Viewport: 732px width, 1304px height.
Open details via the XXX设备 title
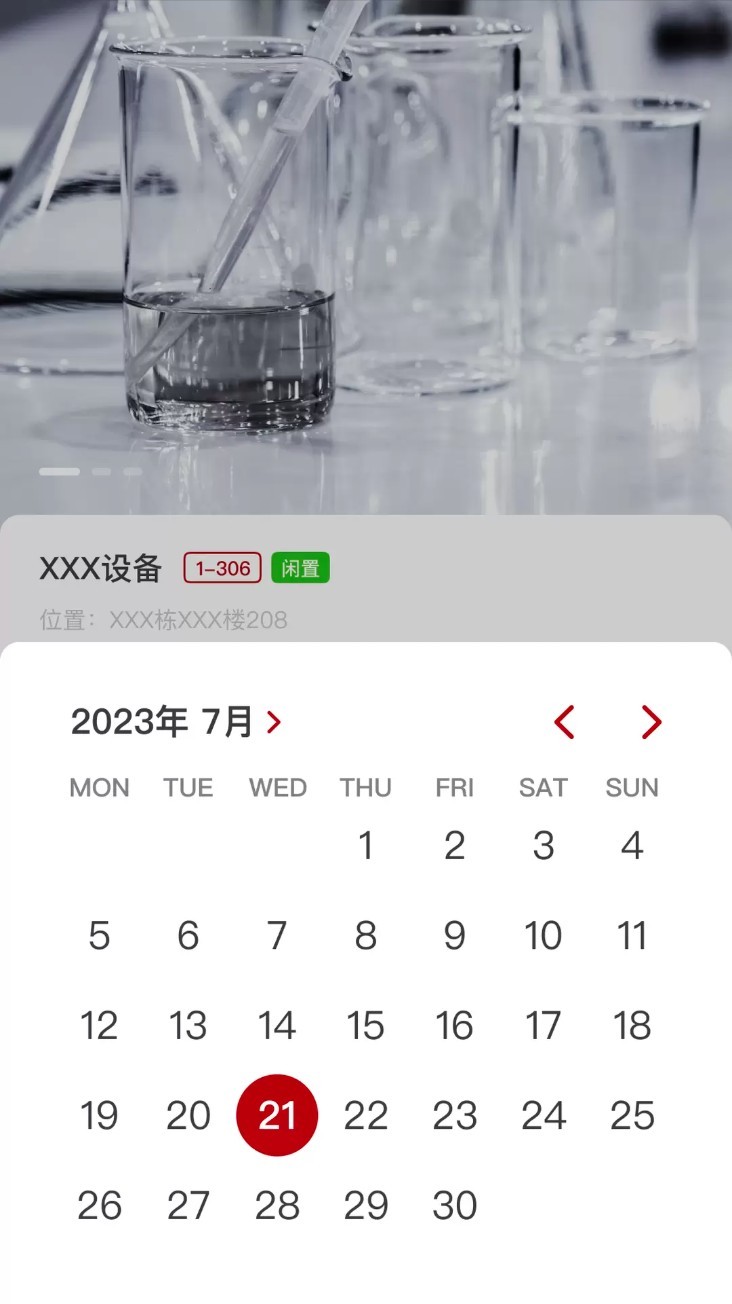click(x=102, y=568)
